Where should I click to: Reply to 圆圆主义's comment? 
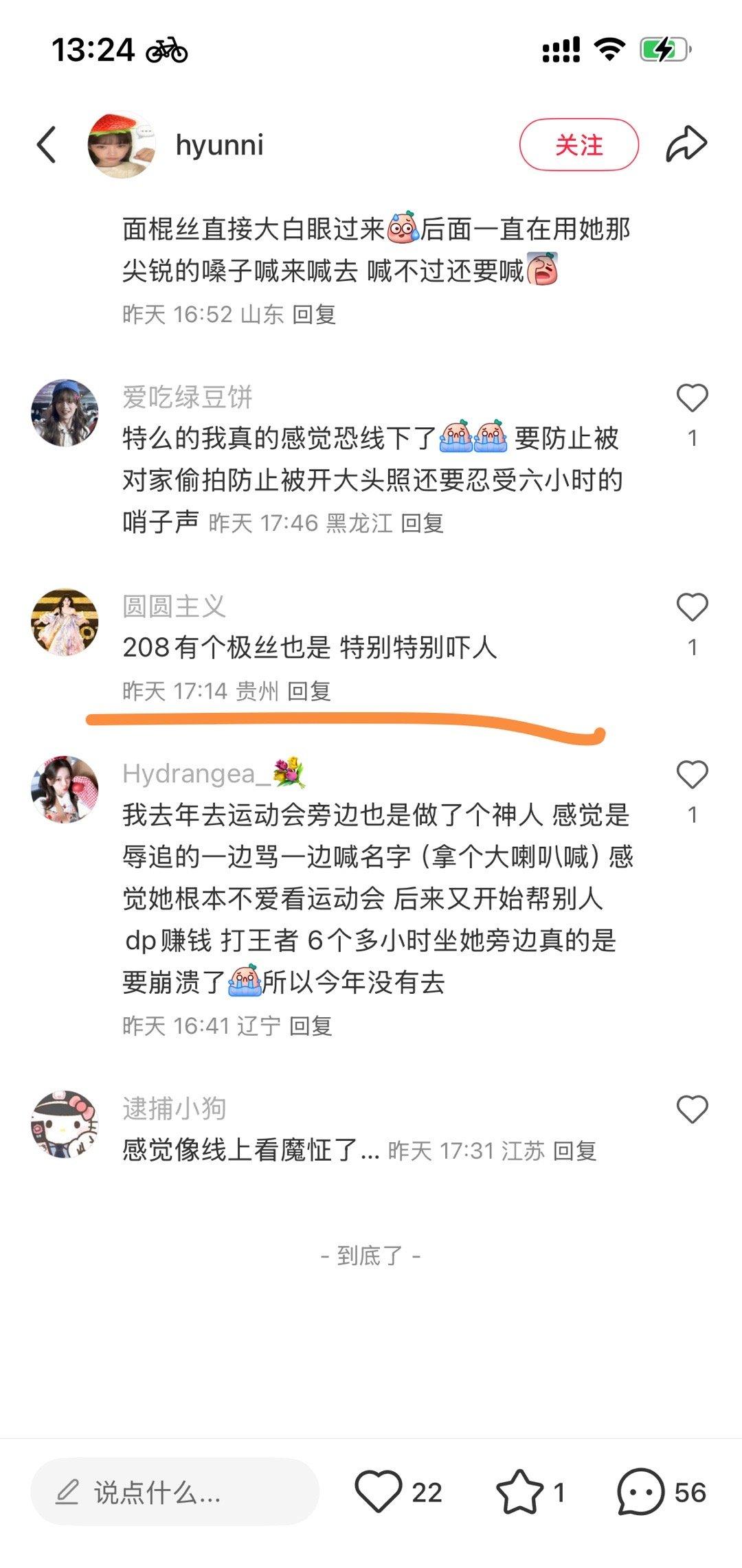click(x=309, y=691)
